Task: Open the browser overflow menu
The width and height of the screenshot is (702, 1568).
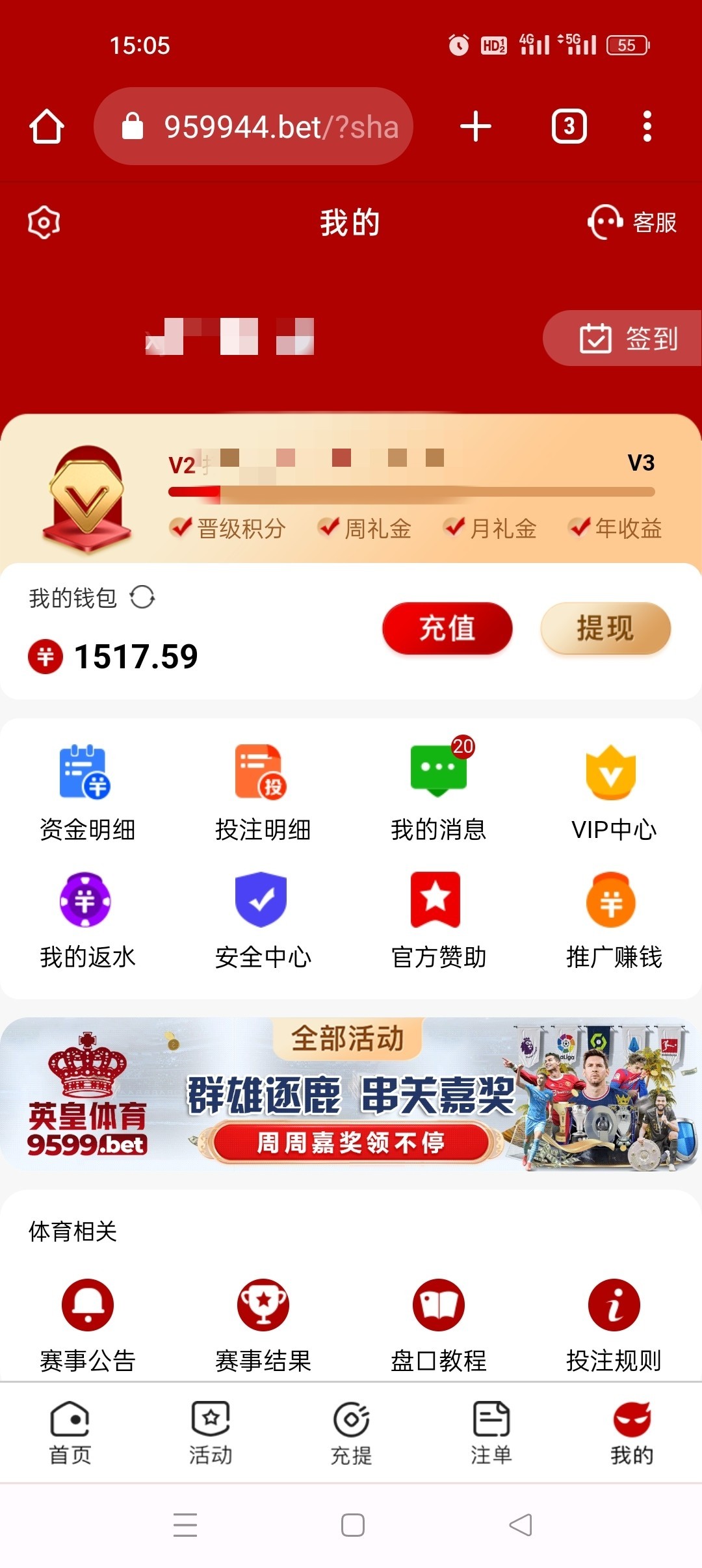Action: pyautogui.click(x=647, y=126)
